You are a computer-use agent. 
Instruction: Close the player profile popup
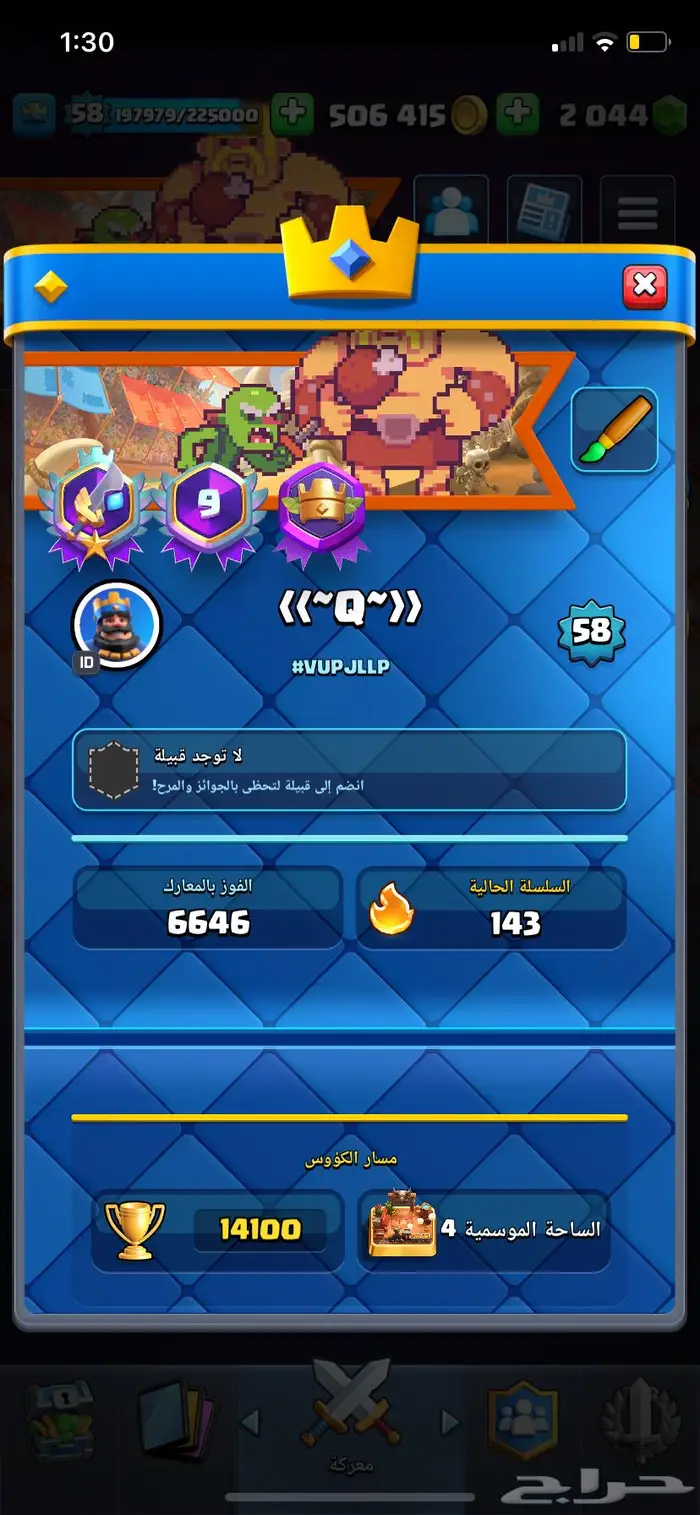(x=645, y=287)
